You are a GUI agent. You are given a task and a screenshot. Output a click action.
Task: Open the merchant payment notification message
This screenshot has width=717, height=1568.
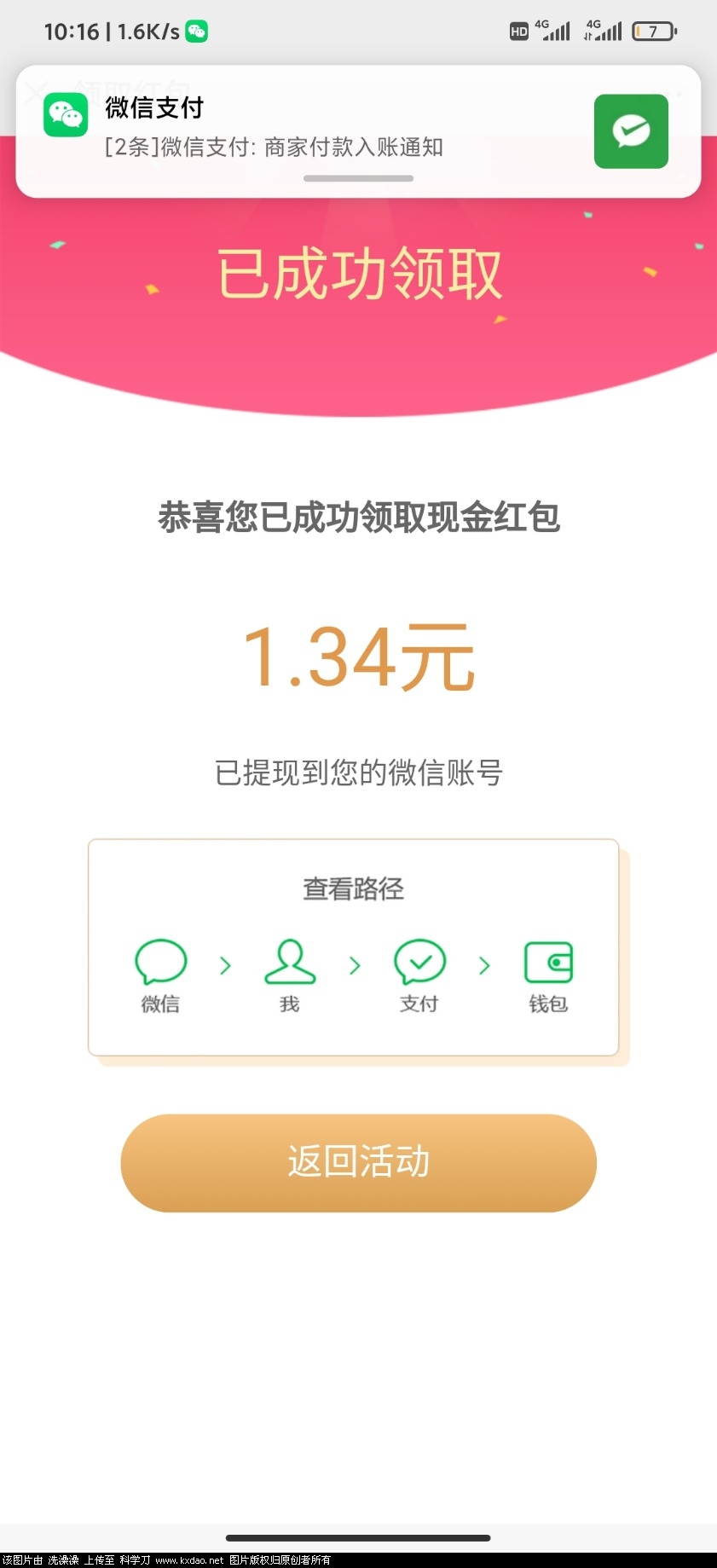275,147
